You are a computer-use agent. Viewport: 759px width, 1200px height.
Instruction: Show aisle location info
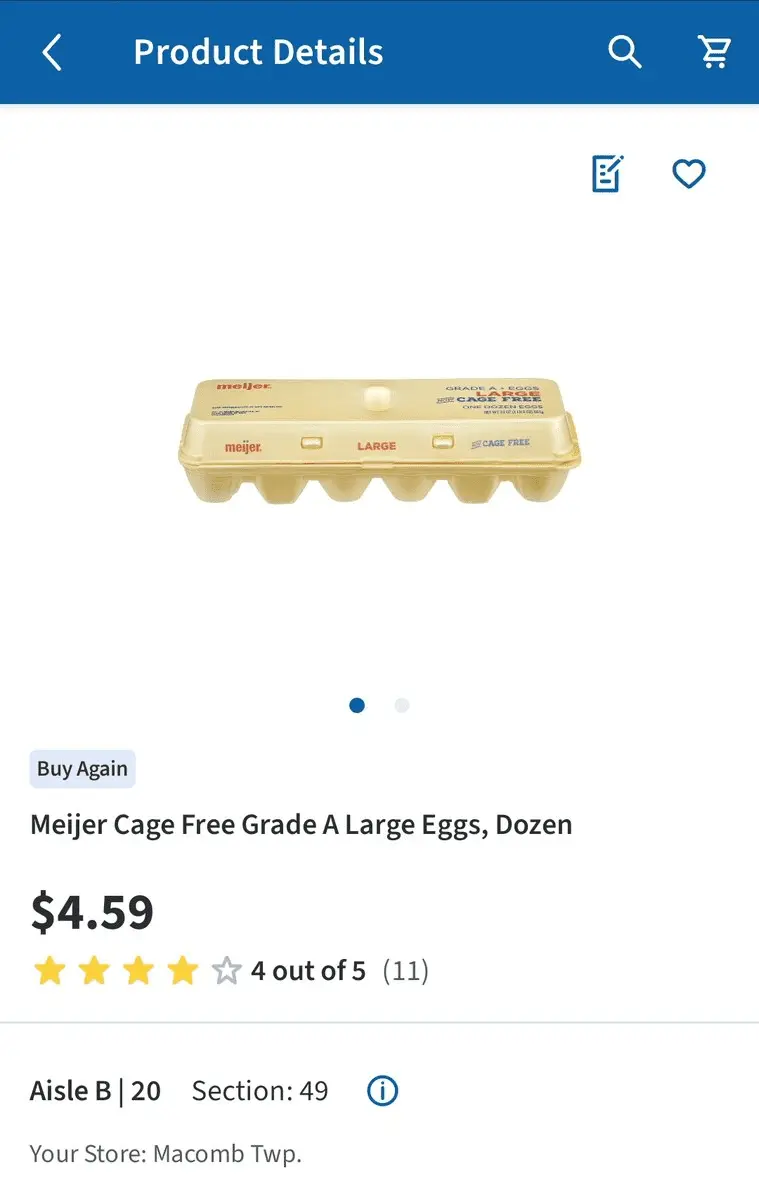[382, 1091]
